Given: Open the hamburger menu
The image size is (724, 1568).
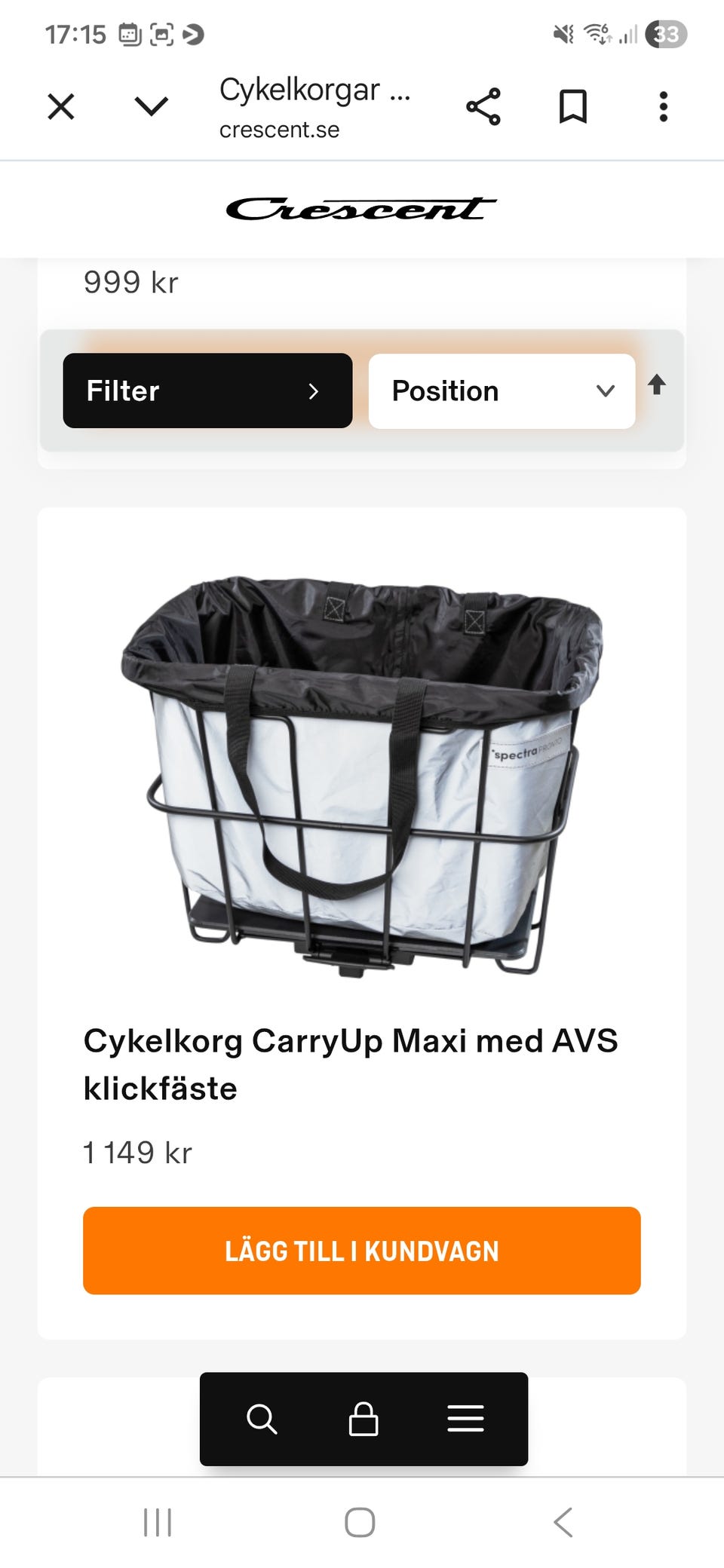Looking at the screenshot, I should pyautogui.click(x=465, y=1419).
